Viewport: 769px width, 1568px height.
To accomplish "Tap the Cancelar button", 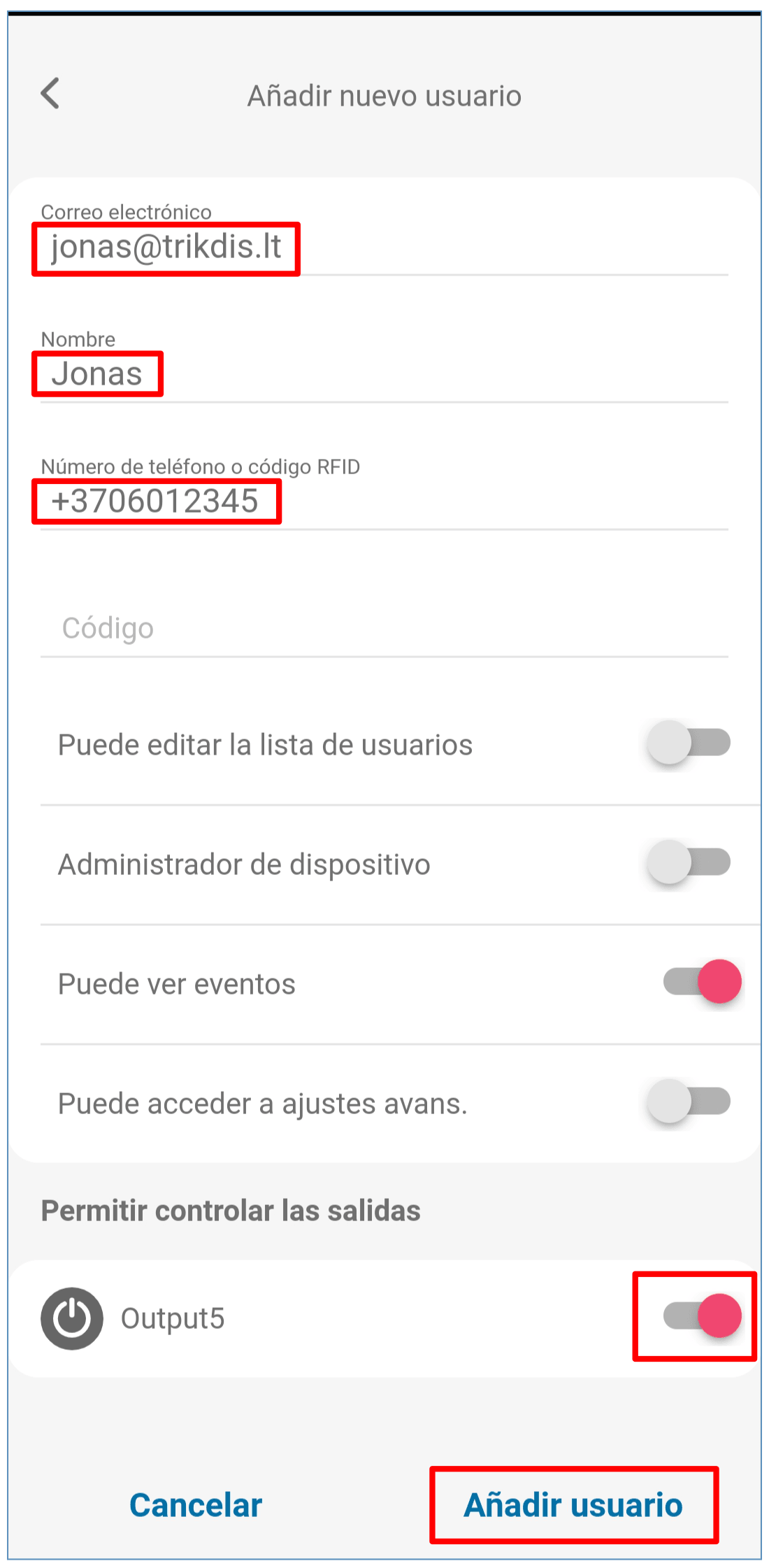I will pos(196,1504).
